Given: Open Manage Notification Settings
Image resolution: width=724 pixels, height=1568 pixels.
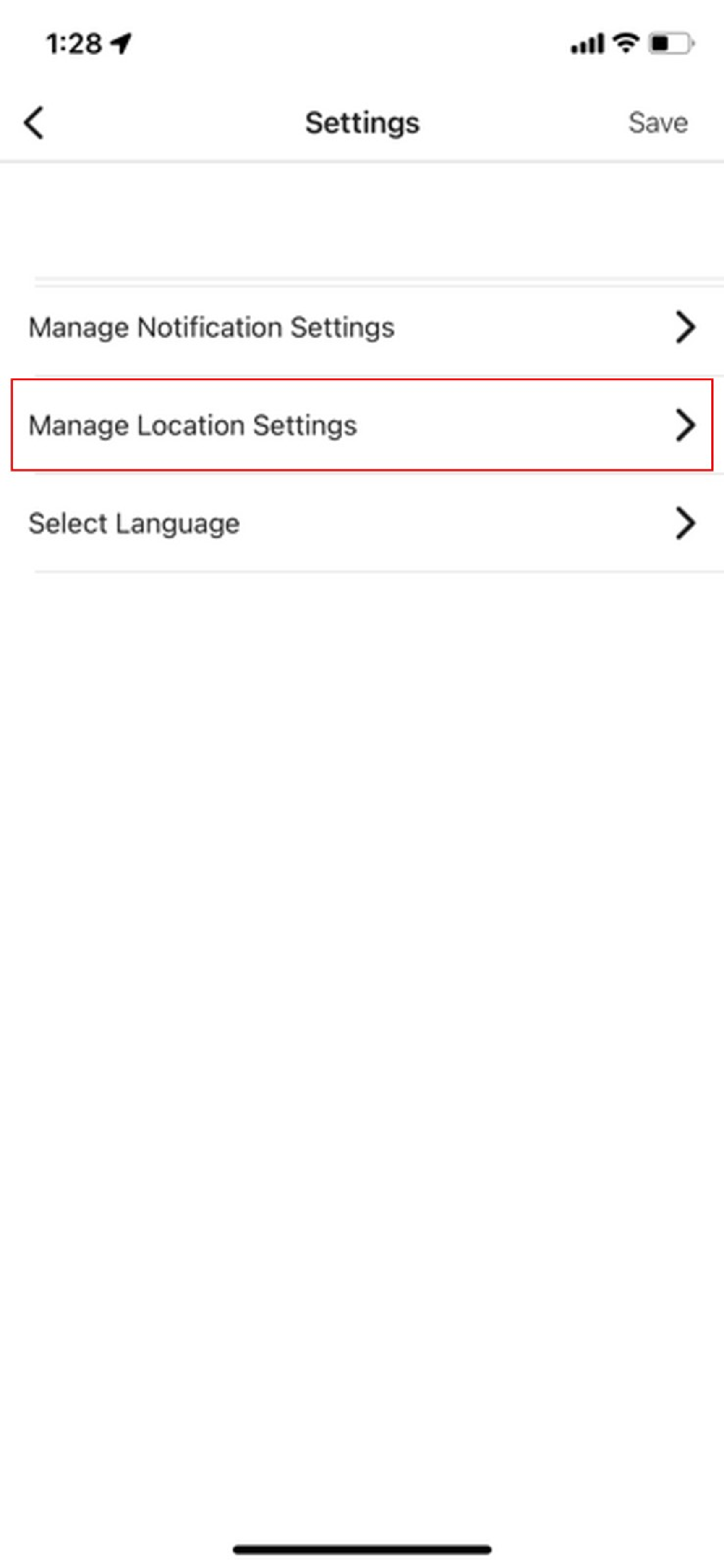Looking at the screenshot, I should click(x=362, y=328).
